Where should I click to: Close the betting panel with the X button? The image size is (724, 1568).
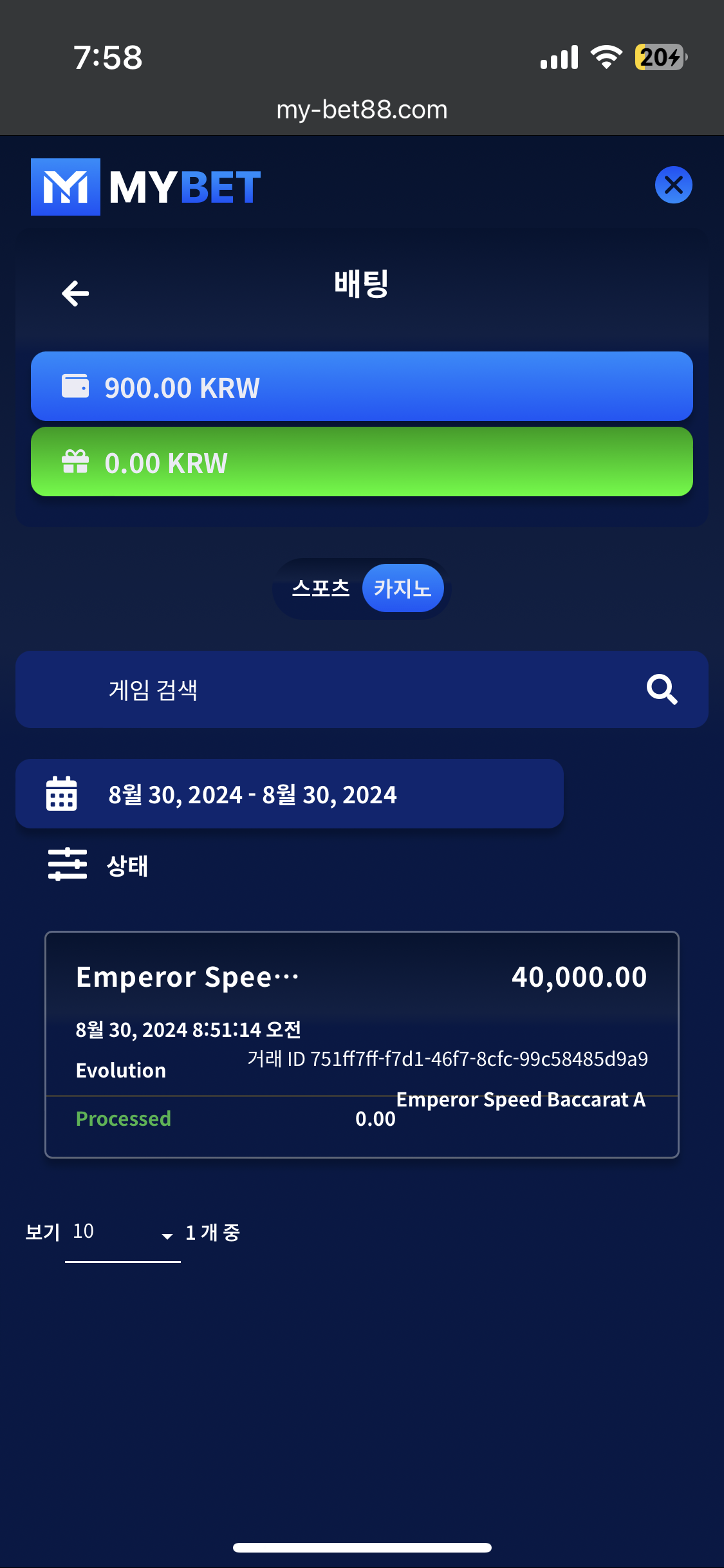click(x=673, y=185)
